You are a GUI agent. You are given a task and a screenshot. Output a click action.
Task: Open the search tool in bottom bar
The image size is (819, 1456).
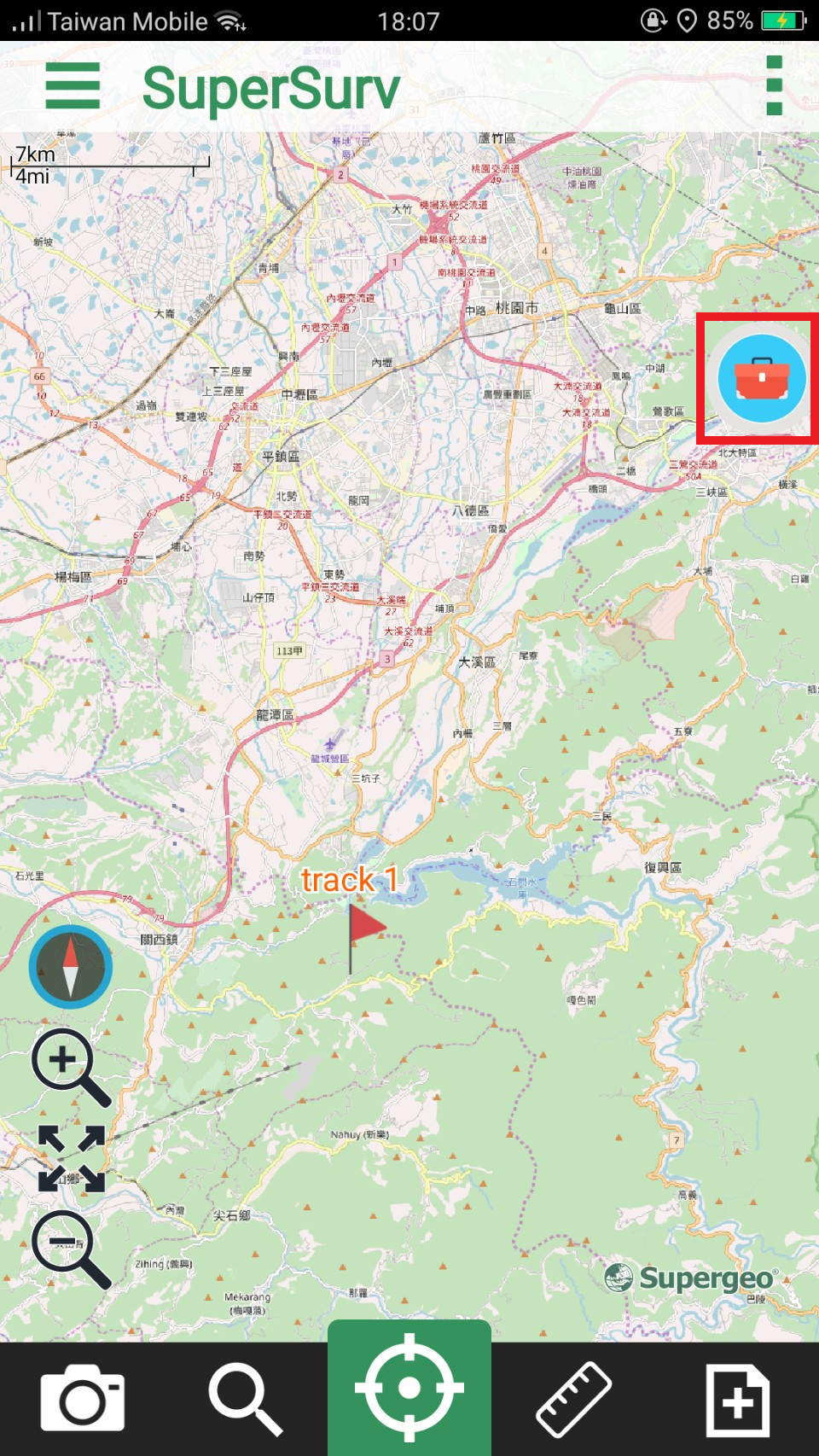tap(246, 1399)
